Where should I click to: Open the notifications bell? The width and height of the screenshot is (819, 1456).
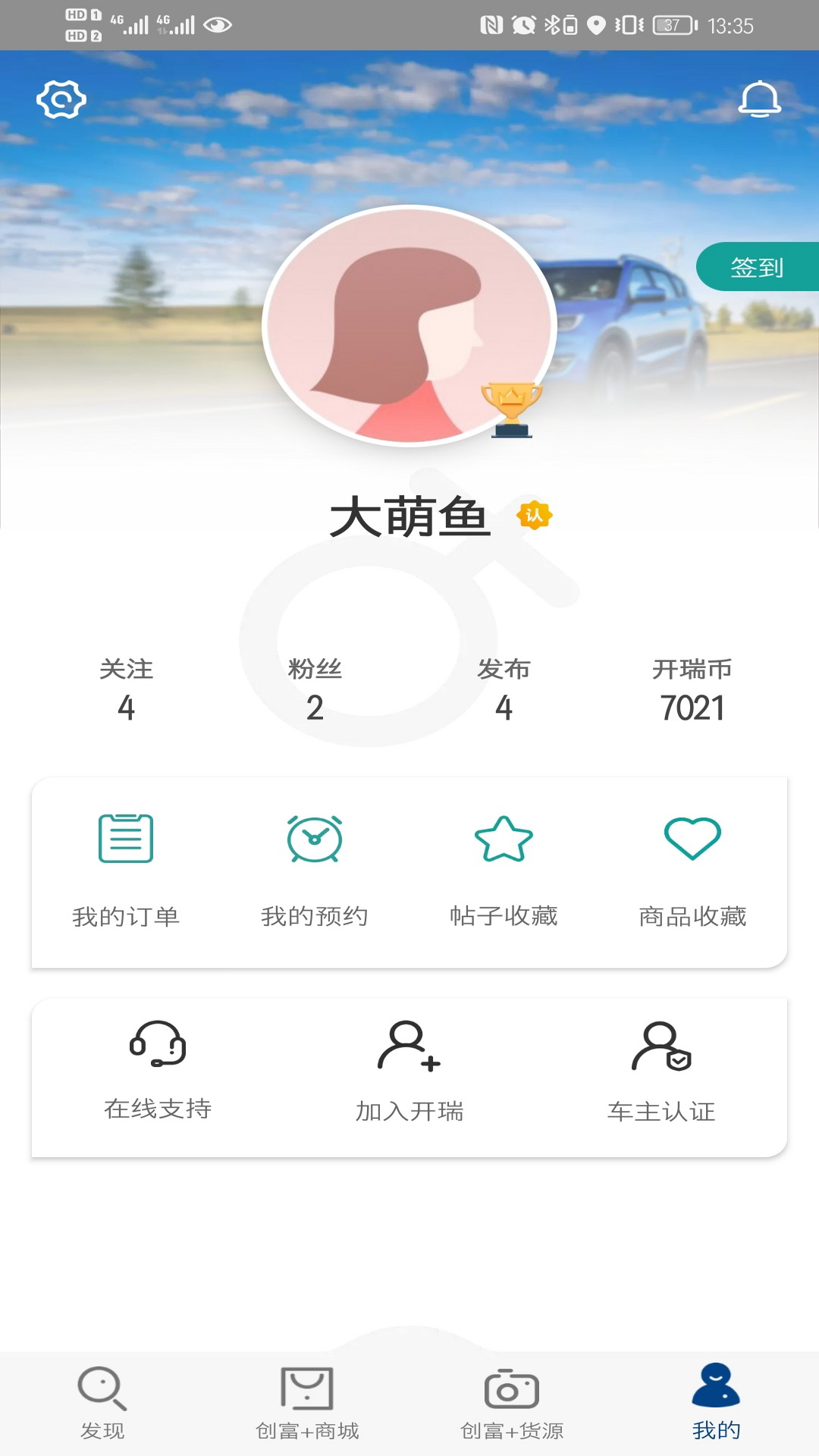coord(759,99)
